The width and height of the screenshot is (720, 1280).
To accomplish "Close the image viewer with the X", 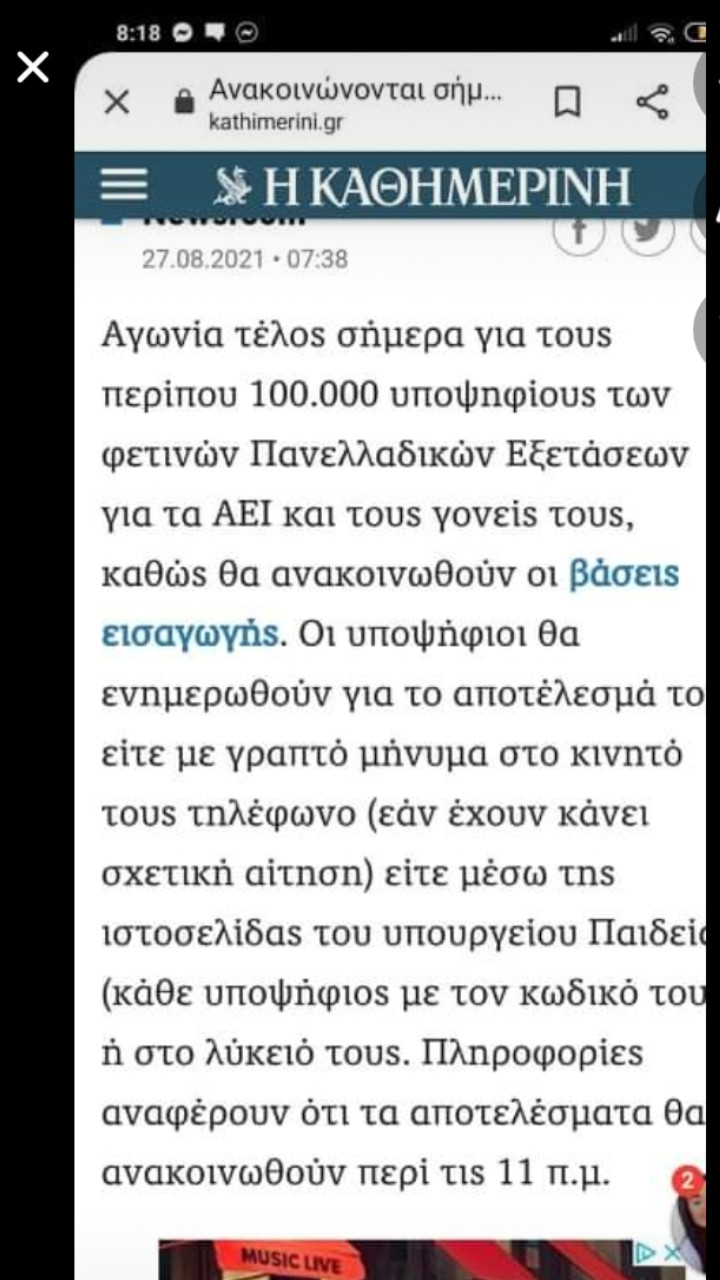I will tap(33, 68).
